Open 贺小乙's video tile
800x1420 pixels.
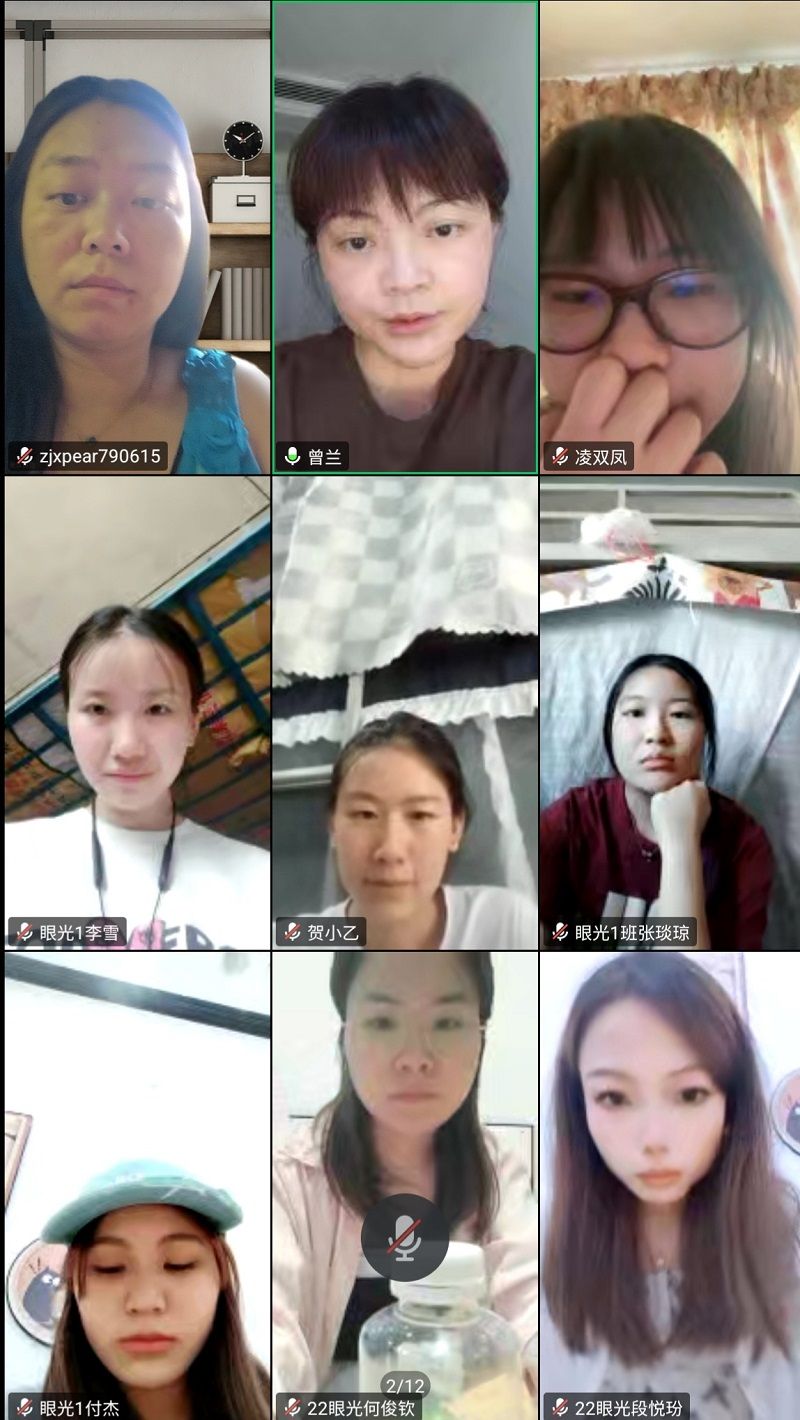tap(405, 712)
